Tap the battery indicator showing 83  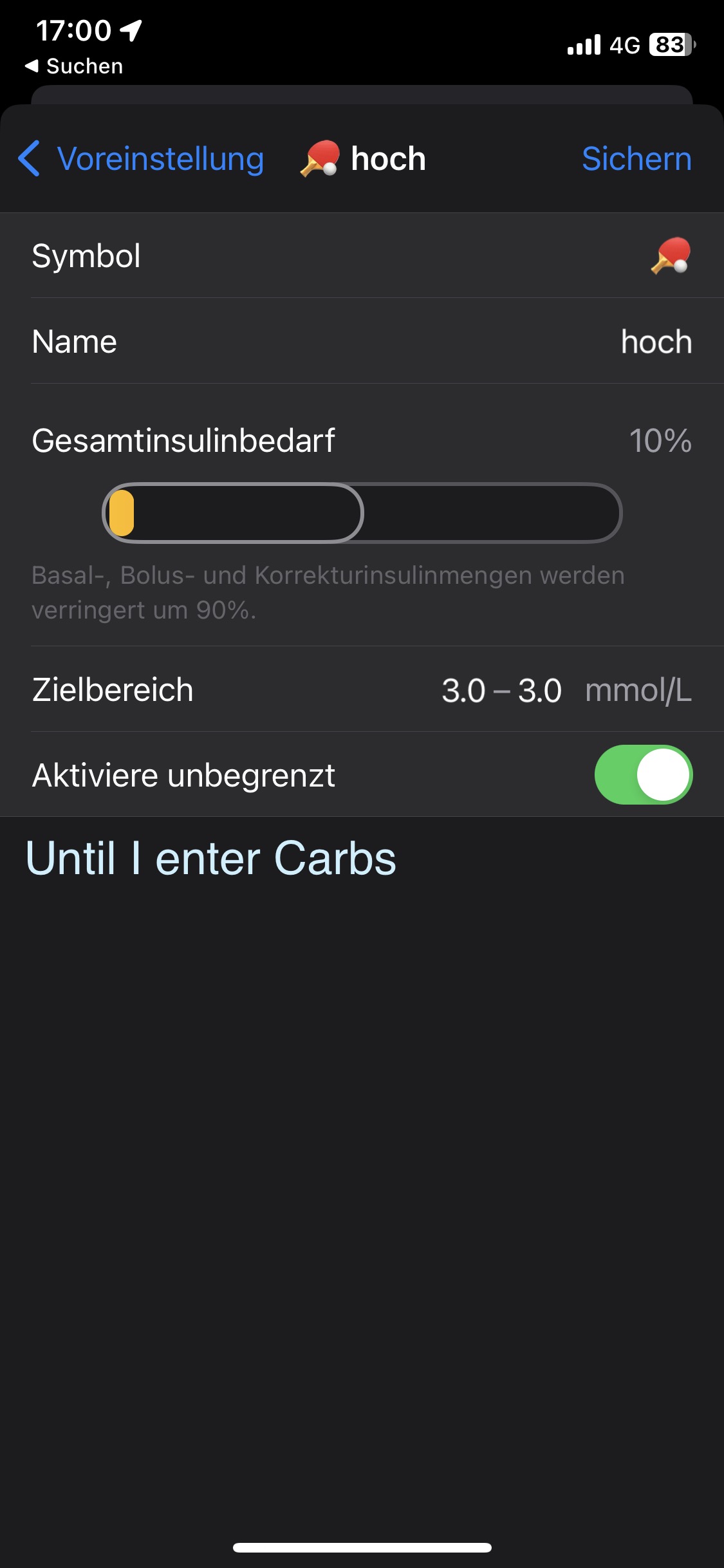pos(669,44)
